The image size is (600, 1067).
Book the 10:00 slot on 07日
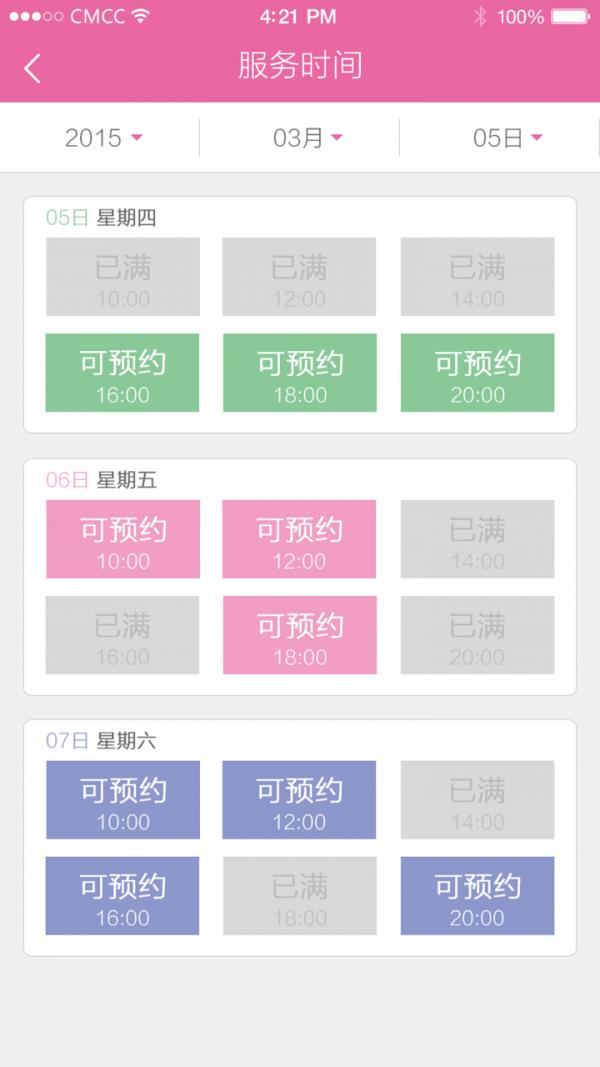pos(122,800)
